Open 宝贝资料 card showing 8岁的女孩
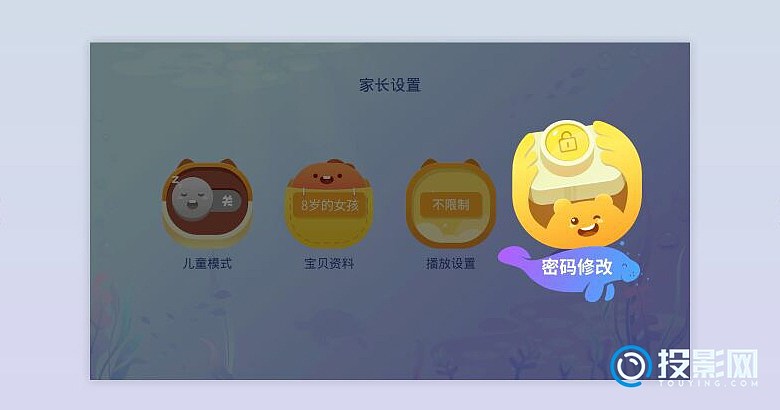 point(329,206)
